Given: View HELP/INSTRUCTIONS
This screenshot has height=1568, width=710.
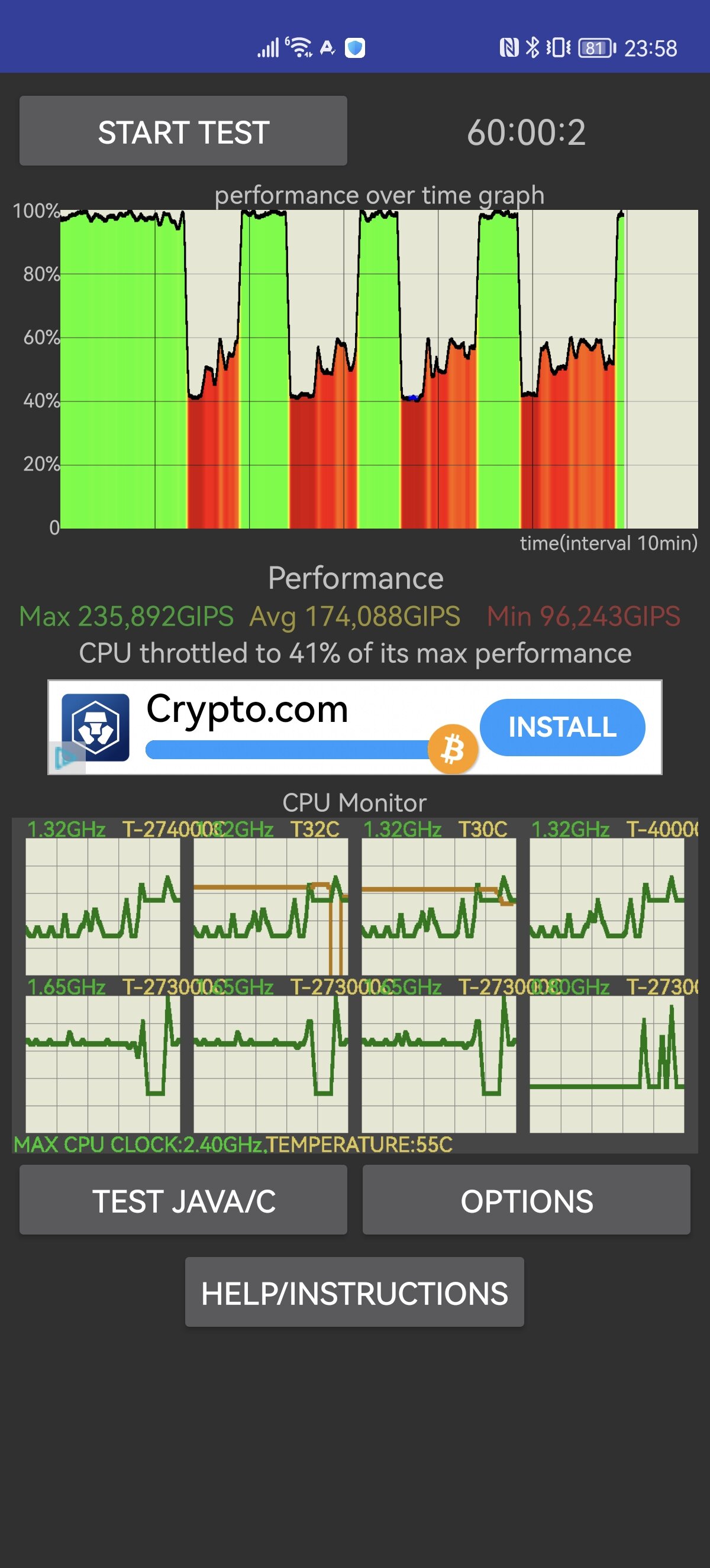Looking at the screenshot, I should tap(354, 1292).
